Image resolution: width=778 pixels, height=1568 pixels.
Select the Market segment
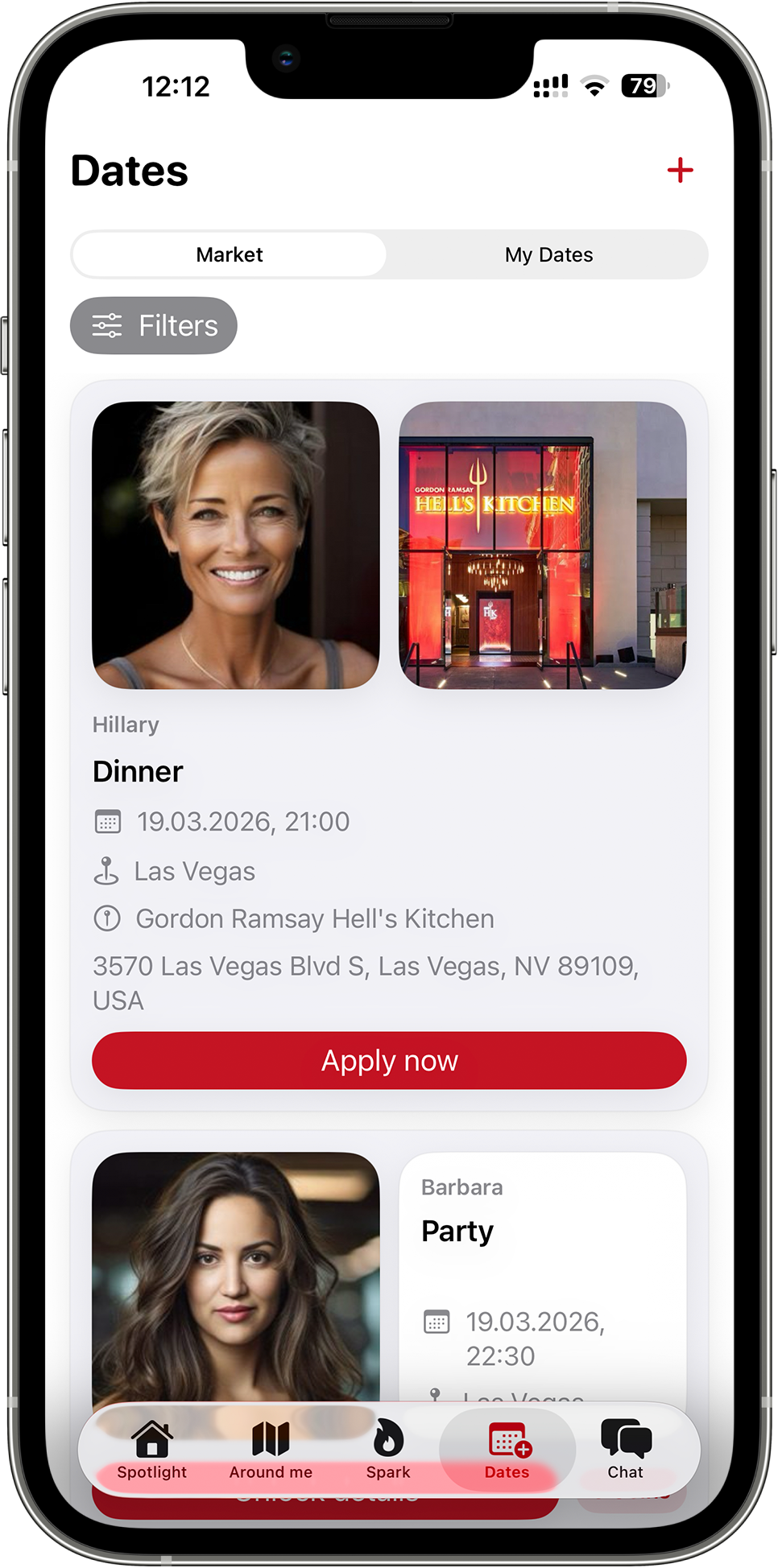coord(230,255)
